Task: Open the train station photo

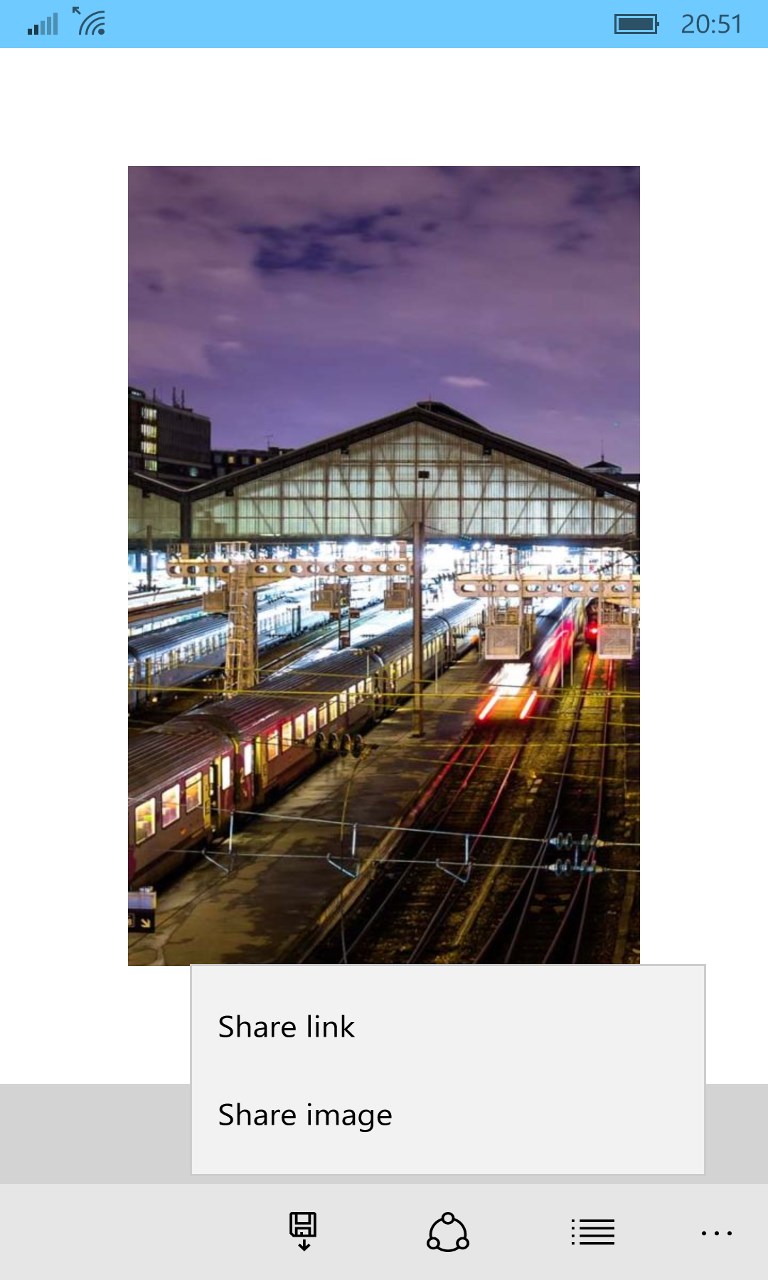Action: point(384,565)
